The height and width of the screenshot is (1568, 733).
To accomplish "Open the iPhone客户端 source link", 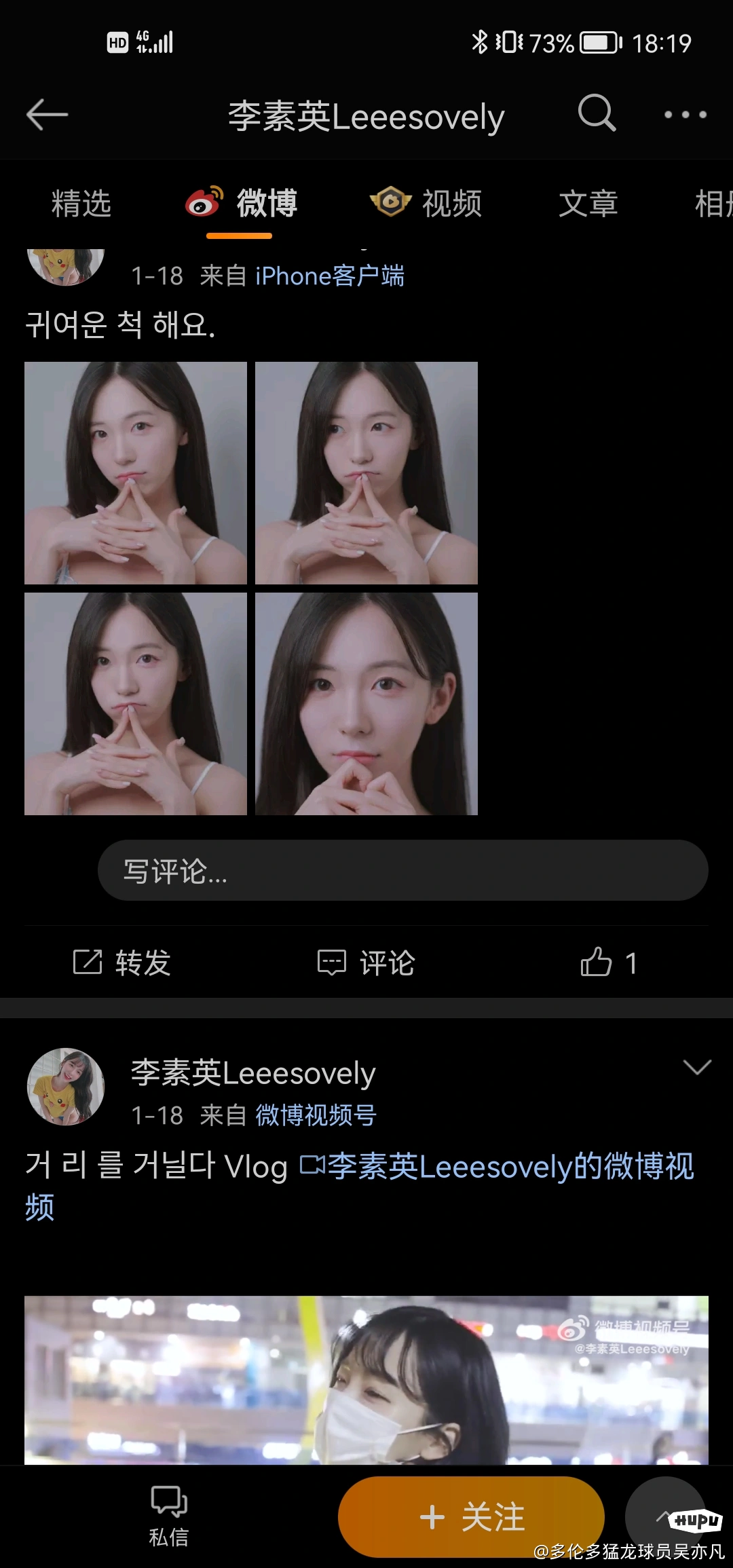I will (x=330, y=276).
